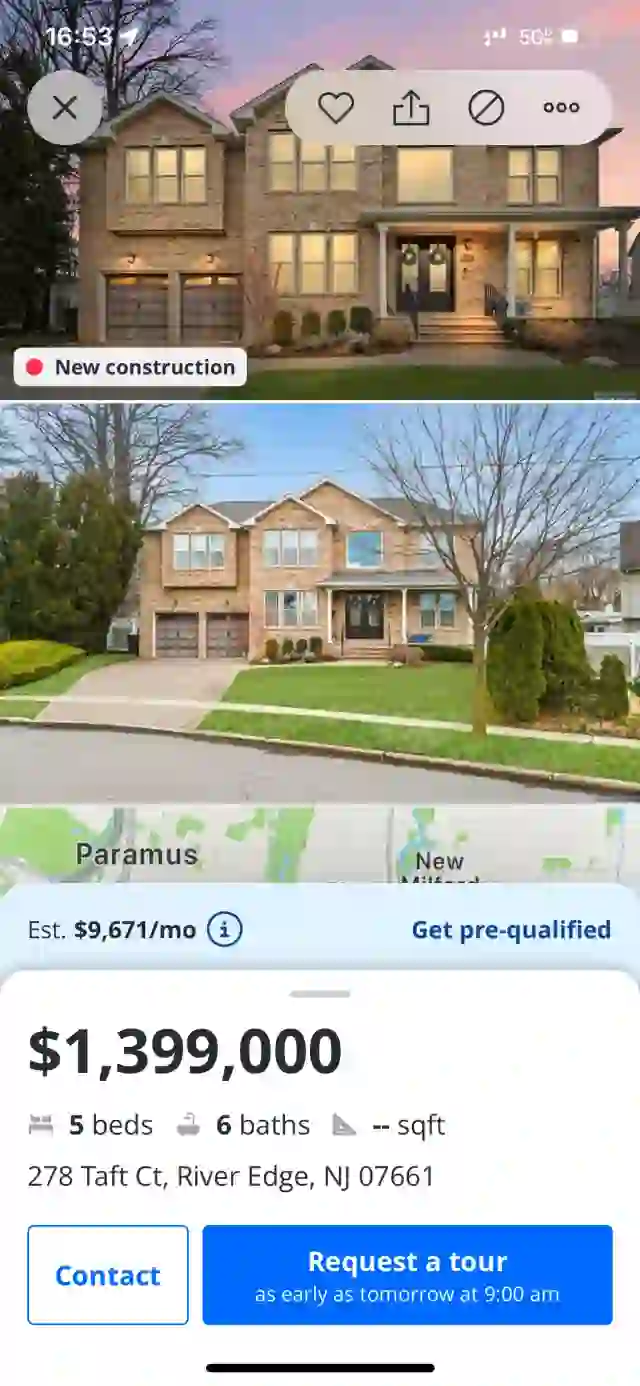Close the listing view
This screenshot has height=1386, width=640.
(x=65, y=108)
